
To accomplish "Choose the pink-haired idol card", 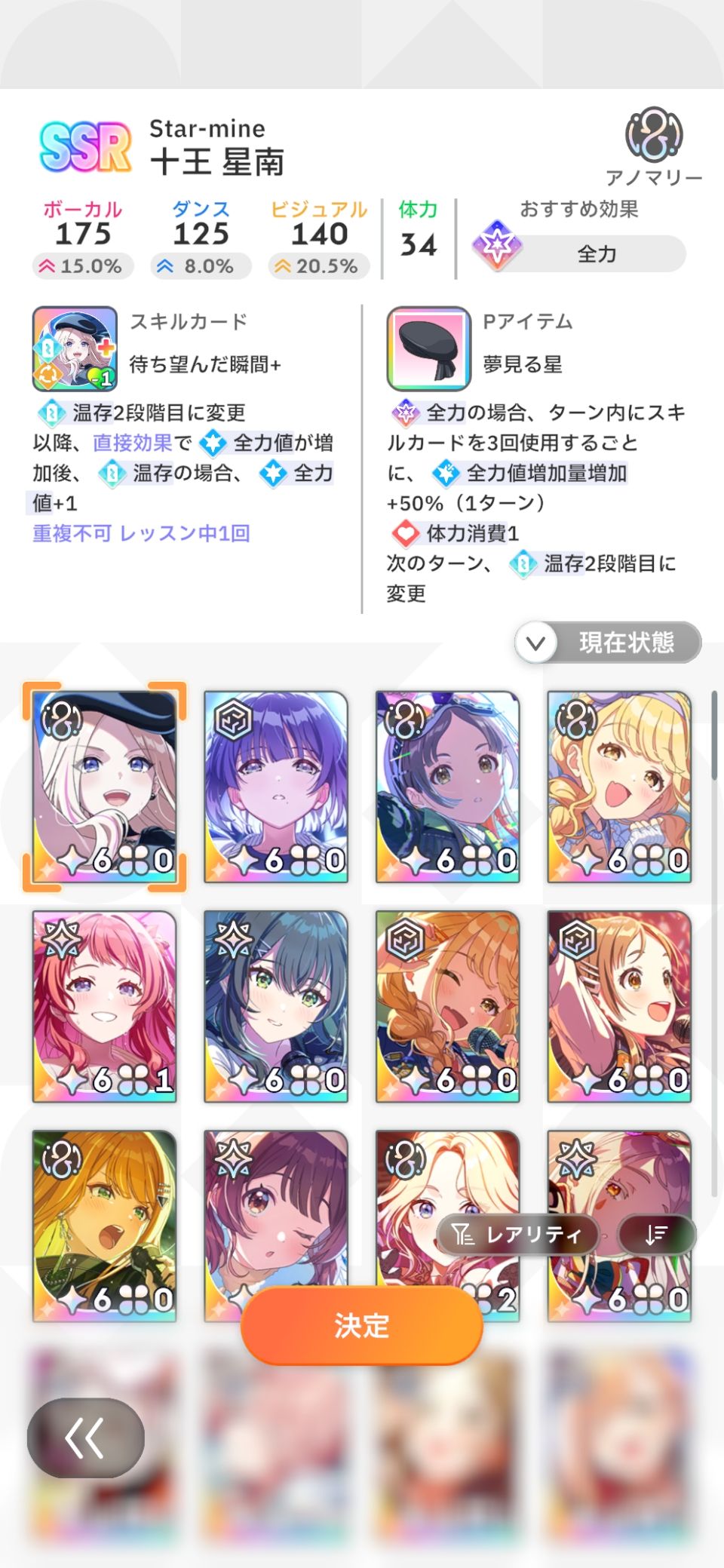I will pyautogui.click(x=104, y=1006).
